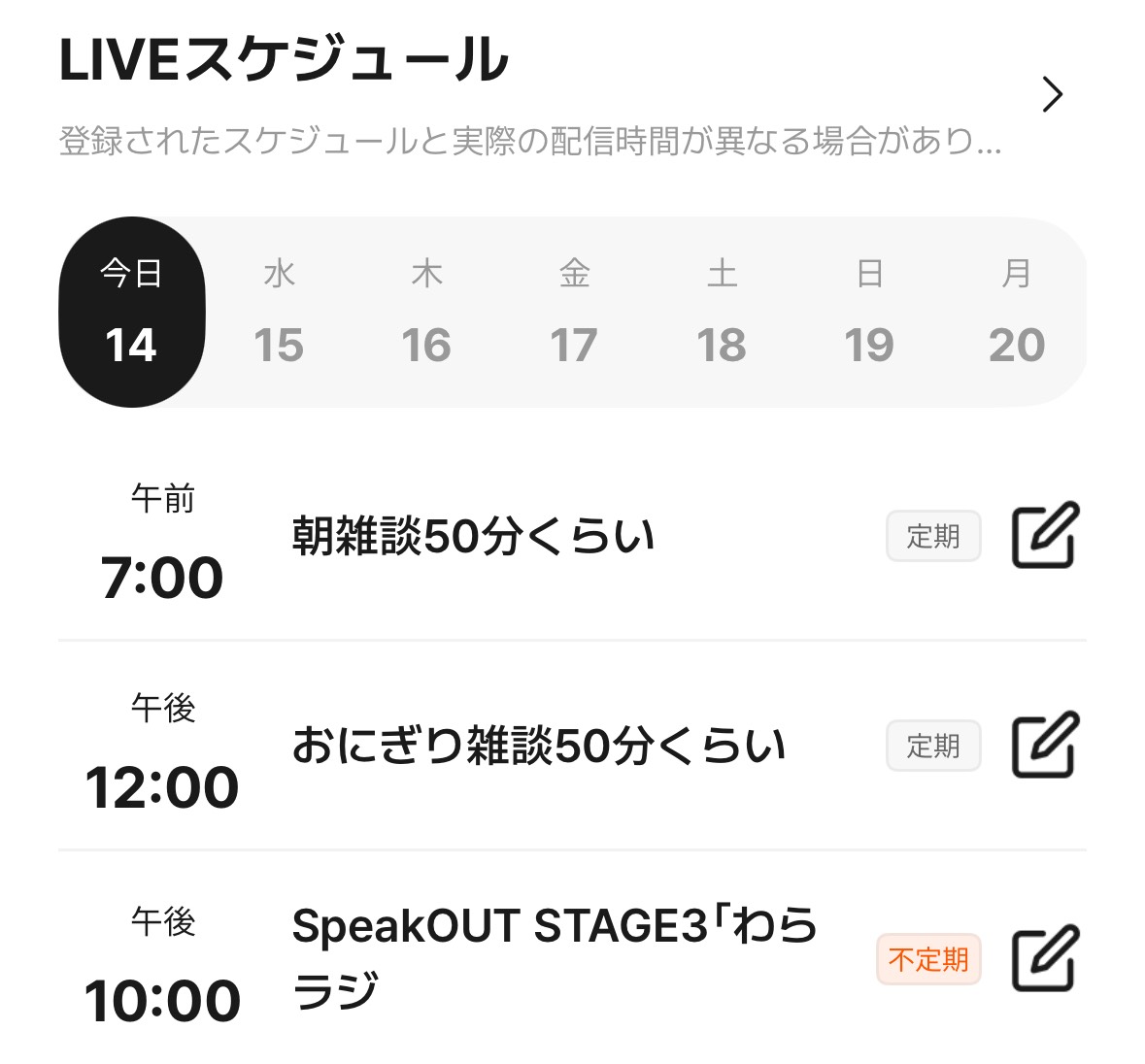Image resolution: width=1145 pixels, height=1064 pixels.
Task: Select today, the 14th
Action: point(132,312)
